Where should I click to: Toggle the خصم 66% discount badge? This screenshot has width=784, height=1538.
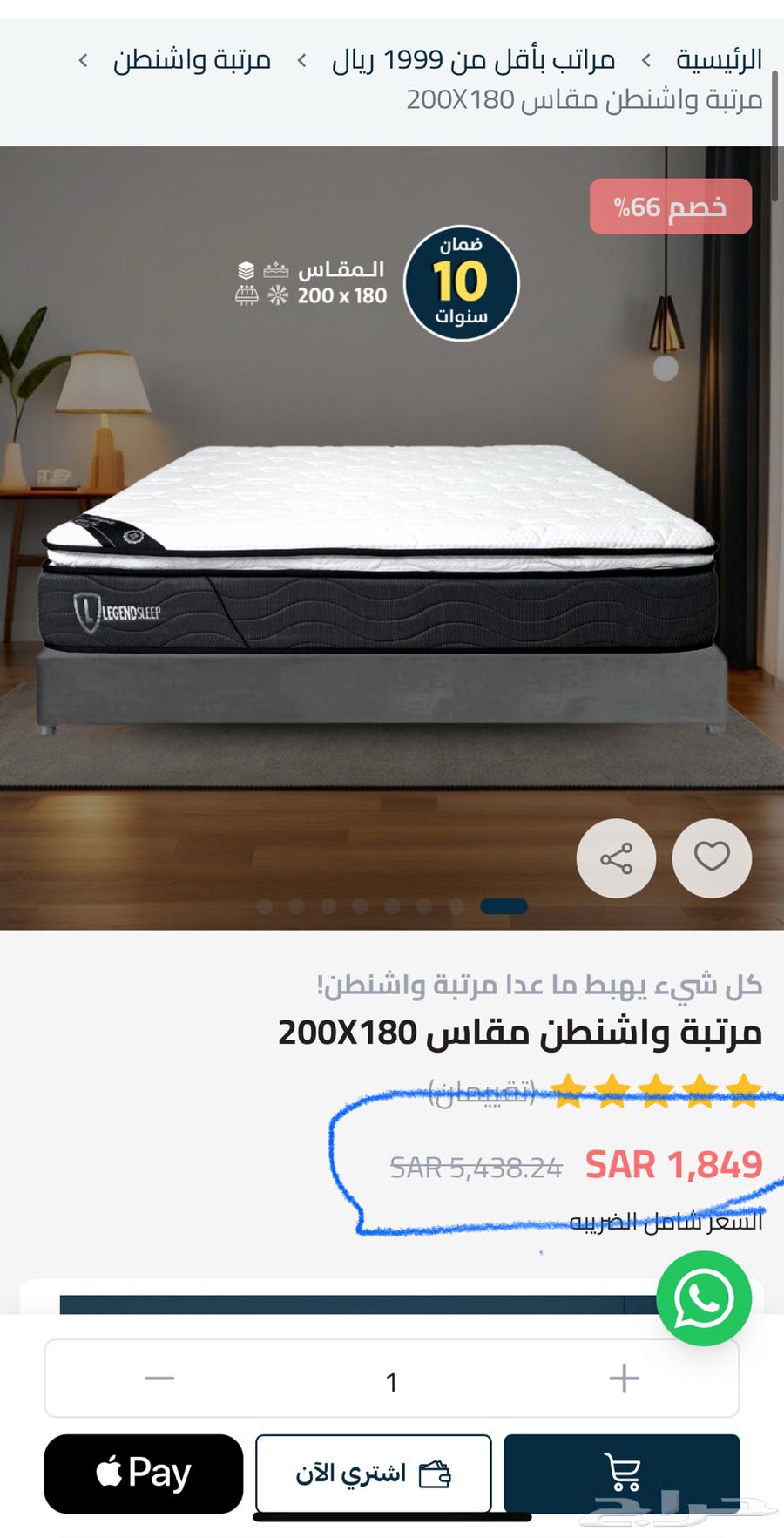click(672, 206)
